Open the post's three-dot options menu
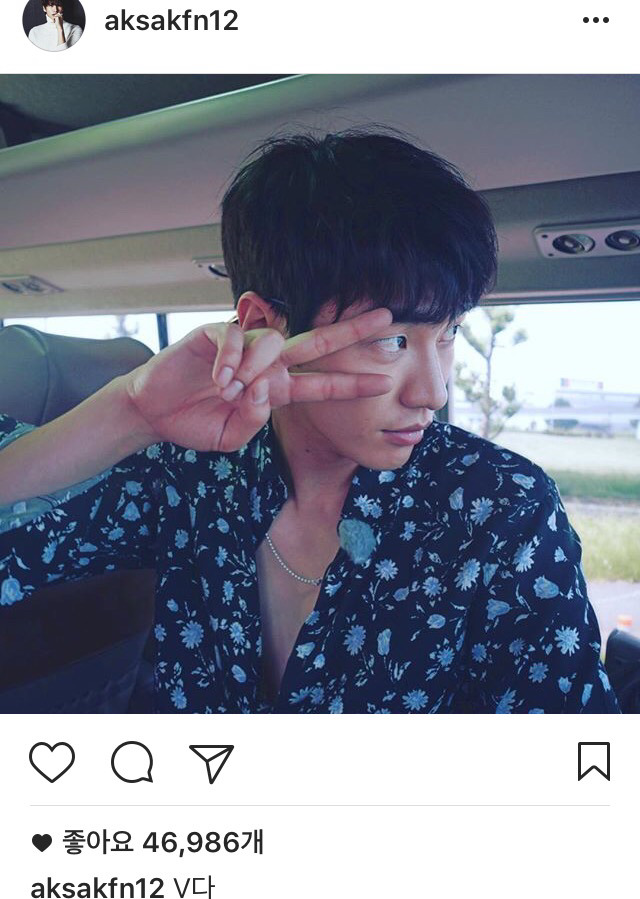The image size is (640, 899). (595, 21)
